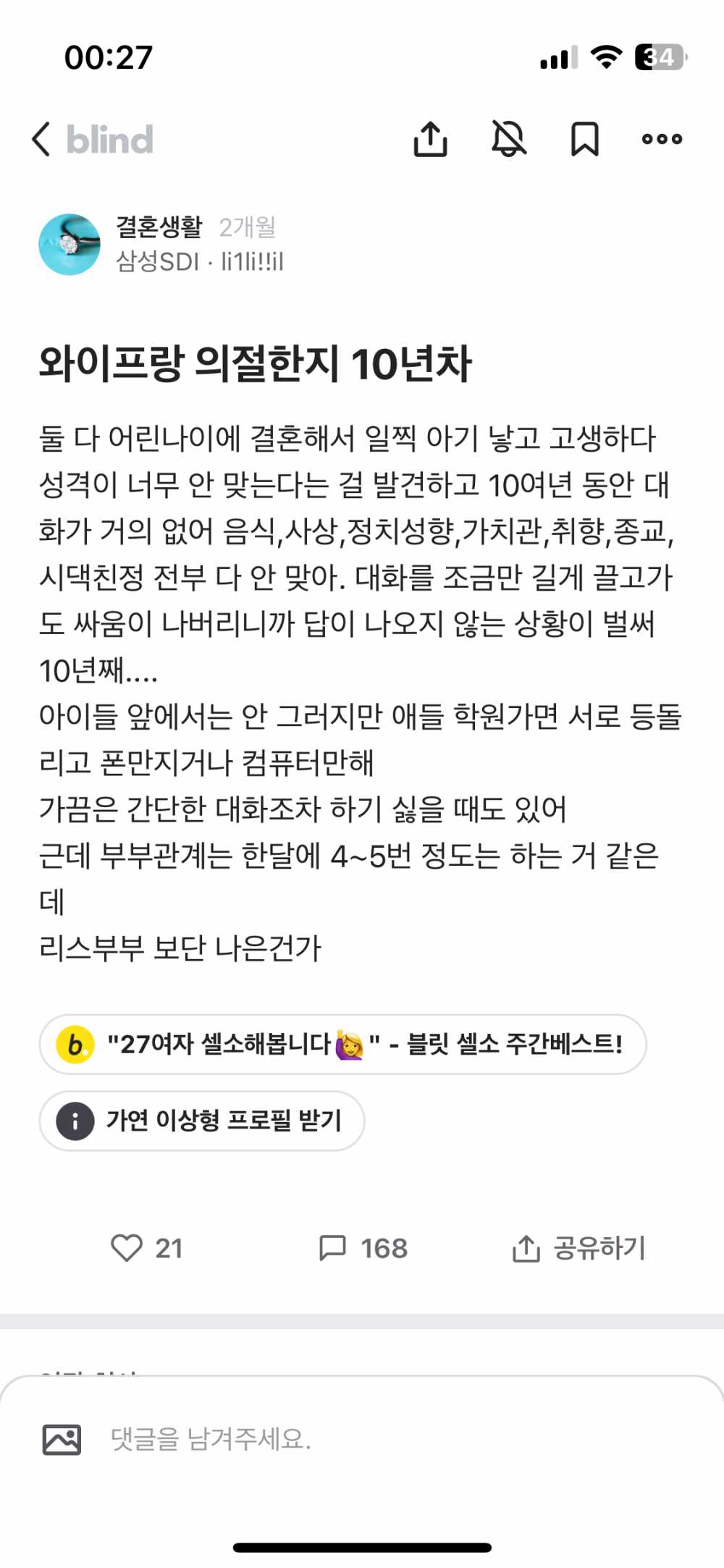This screenshot has height=1568, width=724.
Task: Open the 블릿 셀소 주간베스트 banner
Action: pyautogui.click(x=342, y=1045)
